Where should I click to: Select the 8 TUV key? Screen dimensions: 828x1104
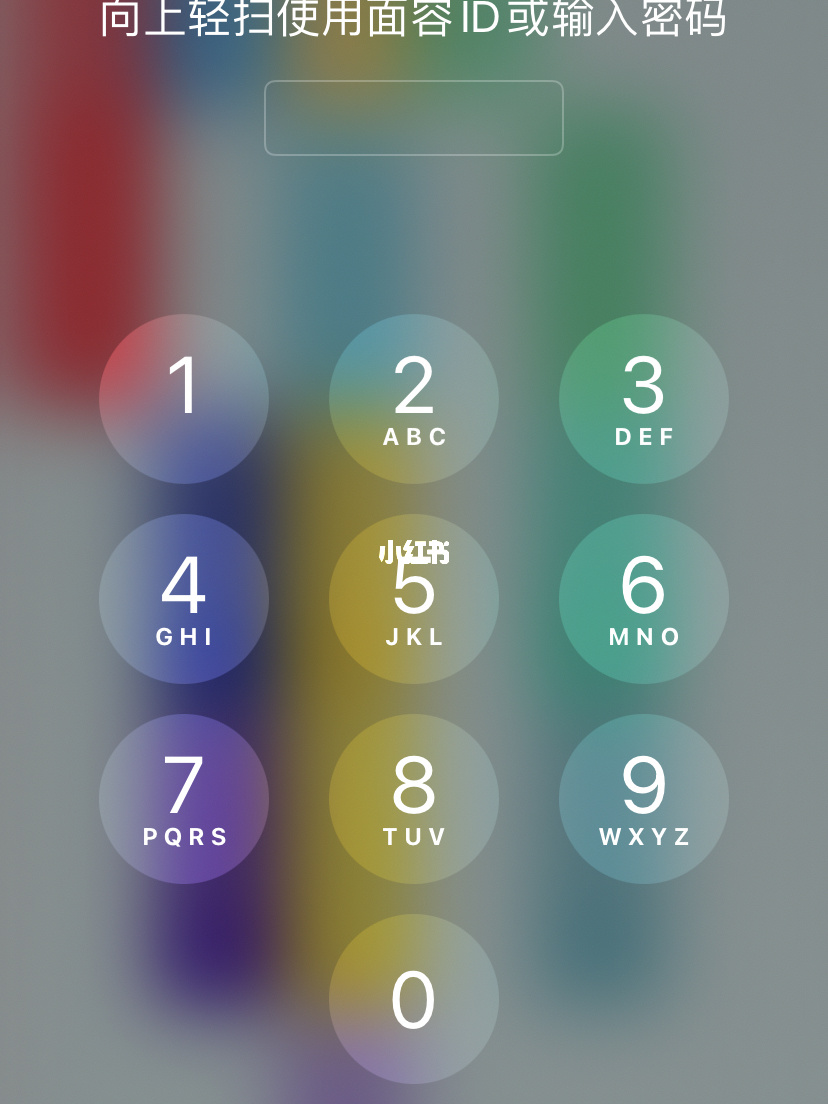click(414, 798)
